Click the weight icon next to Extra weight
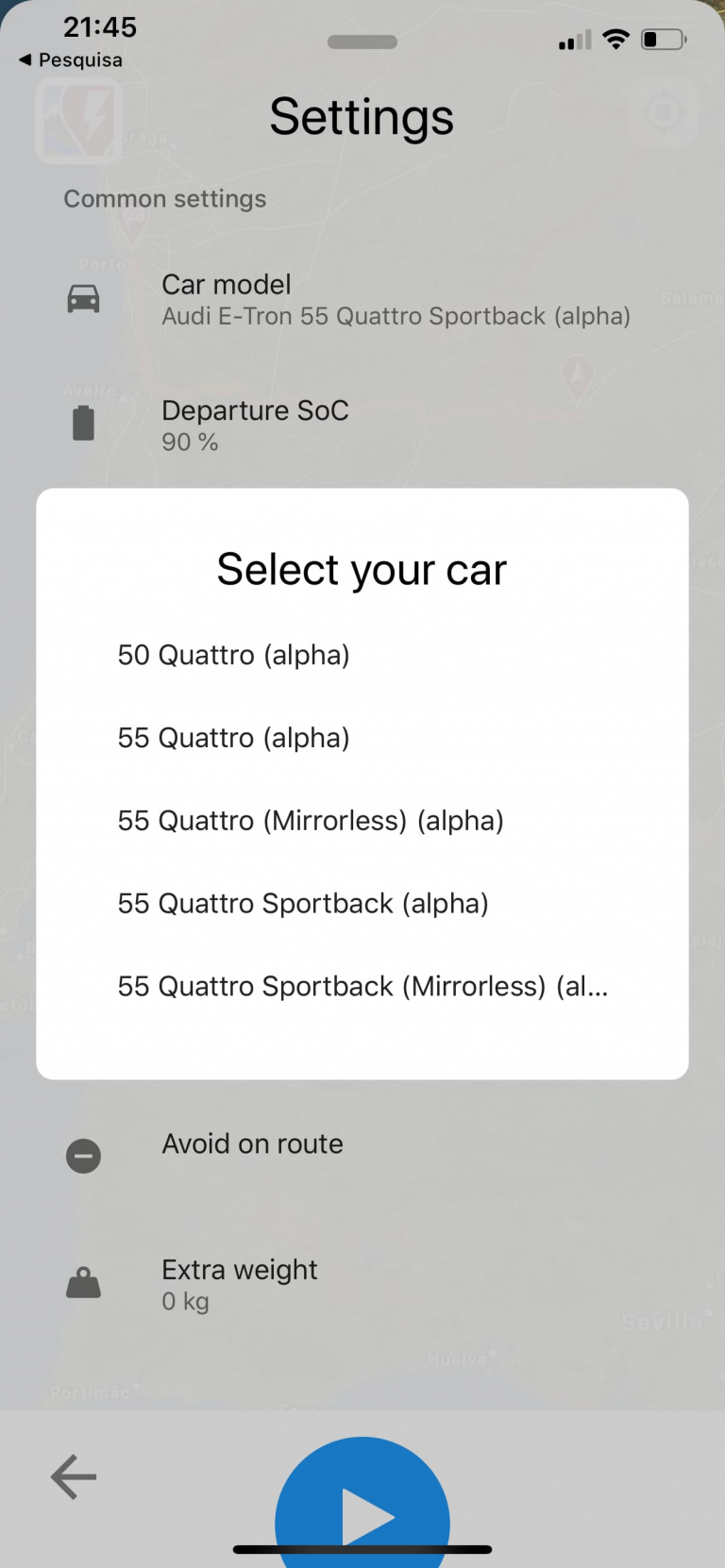The height and width of the screenshot is (1568, 725). [x=83, y=1282]
